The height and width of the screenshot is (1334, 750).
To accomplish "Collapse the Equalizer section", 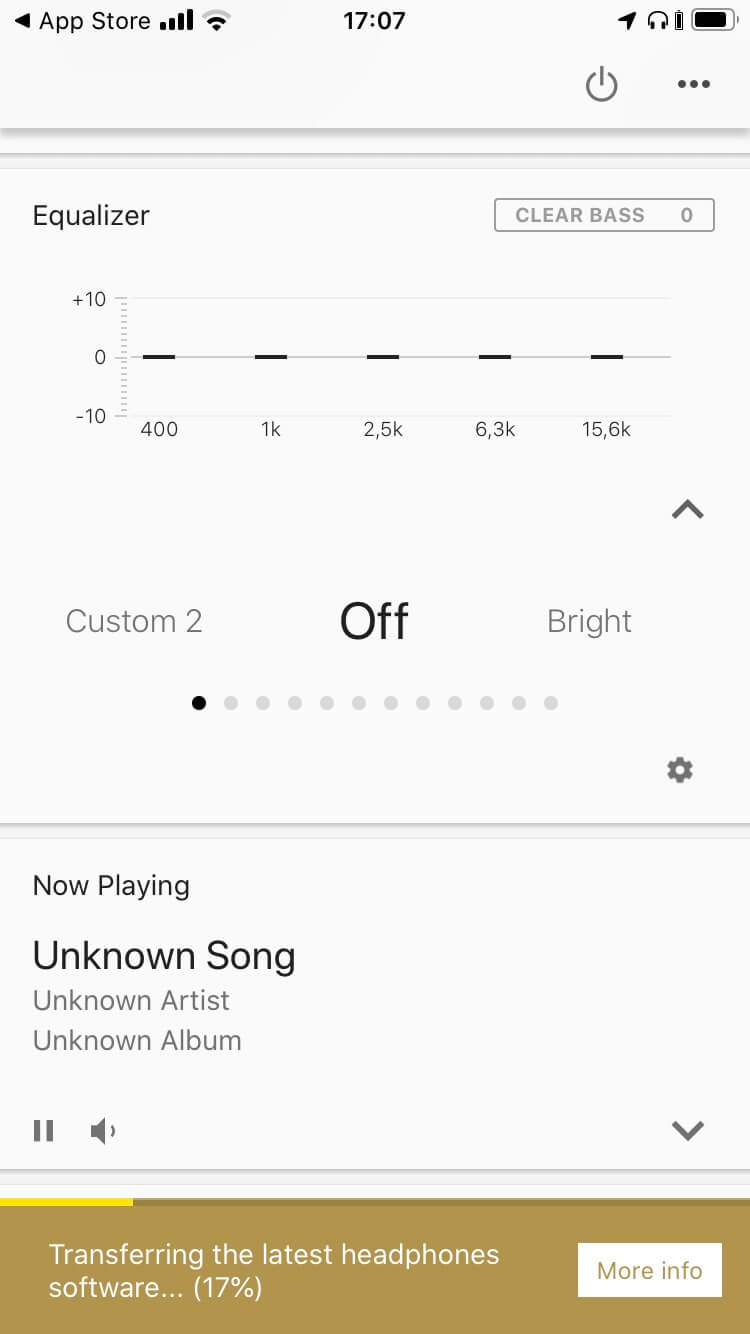I will [687, 510].
